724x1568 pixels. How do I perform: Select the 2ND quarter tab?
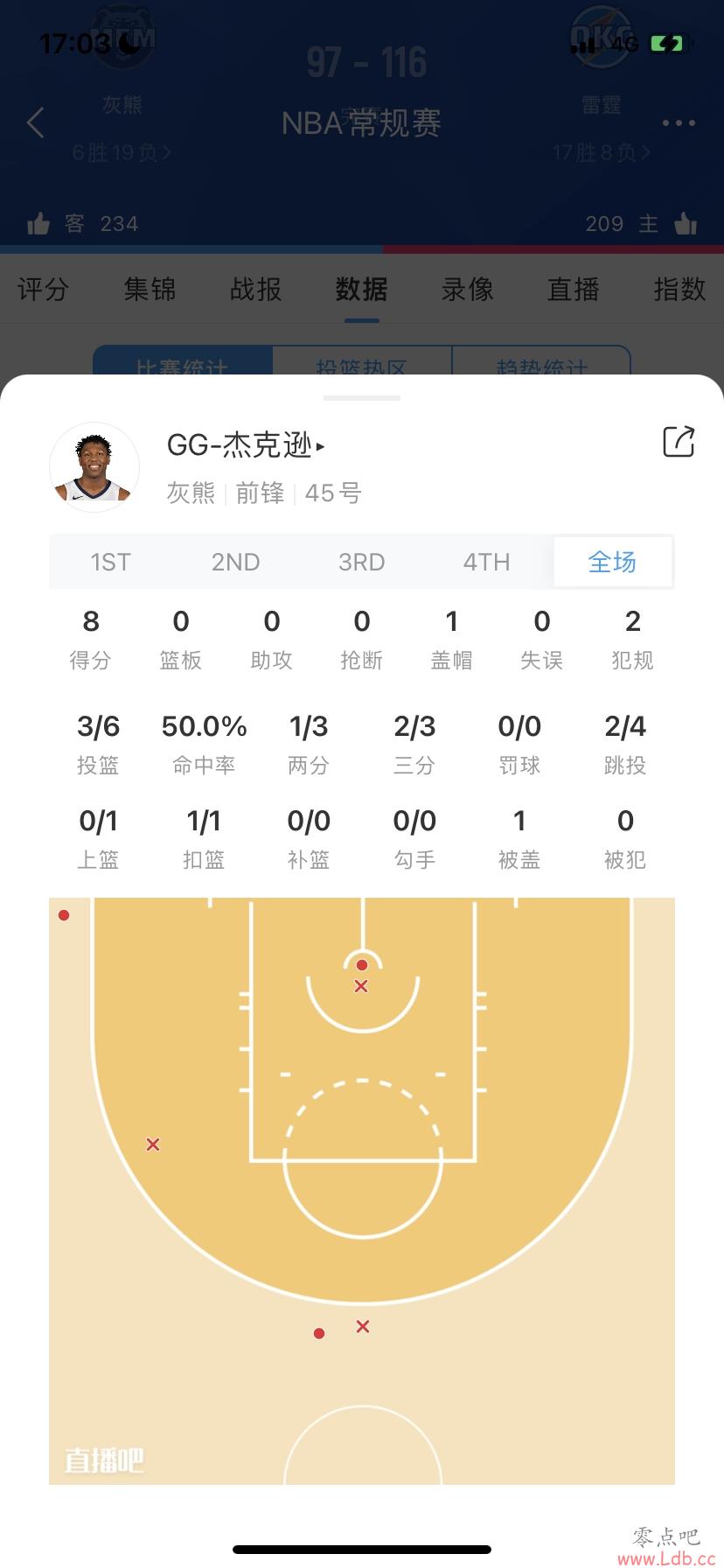click(x=236, y=562)
